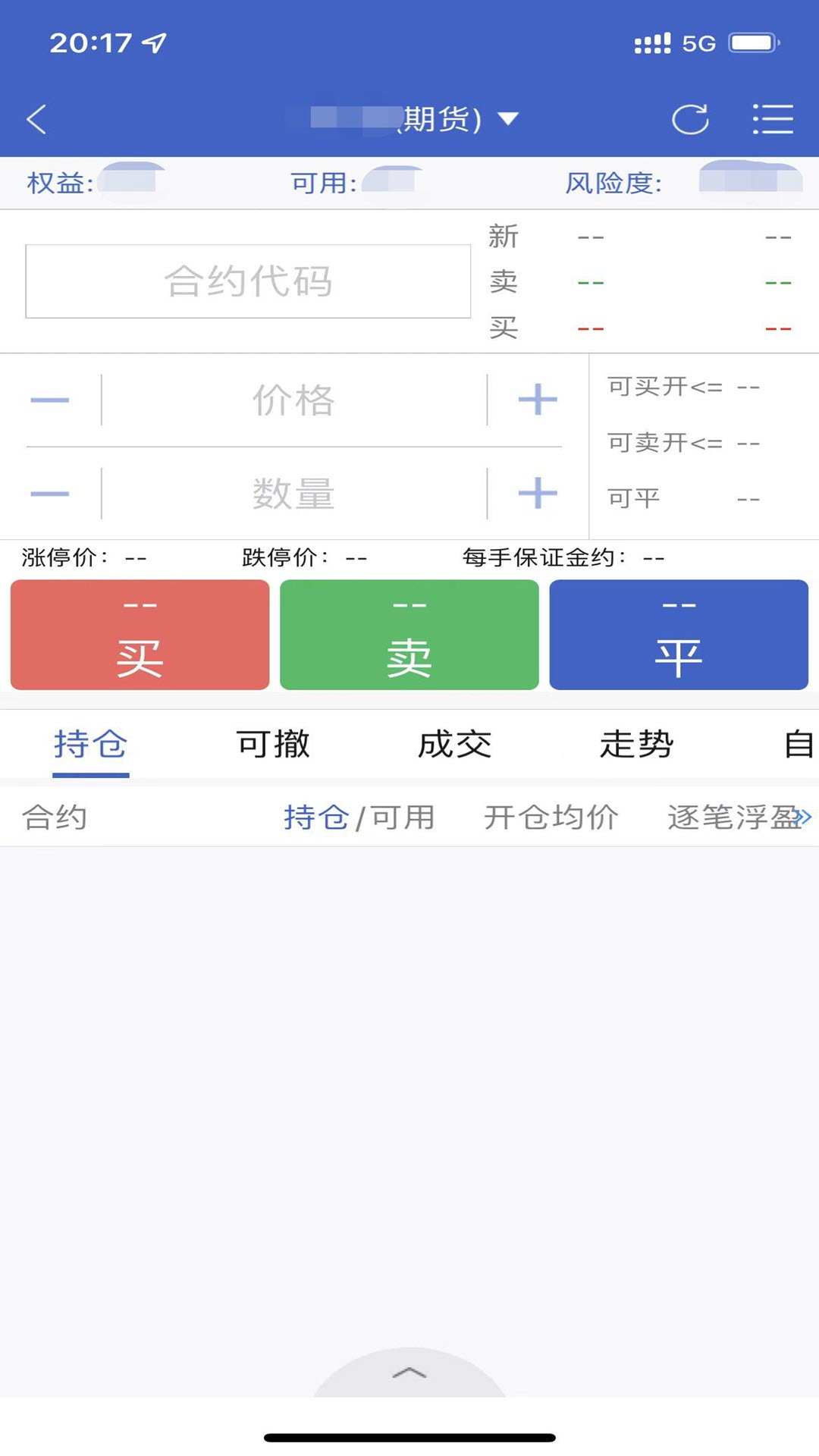Decrease the 数量 quantity value

click(x=50, y=494)
